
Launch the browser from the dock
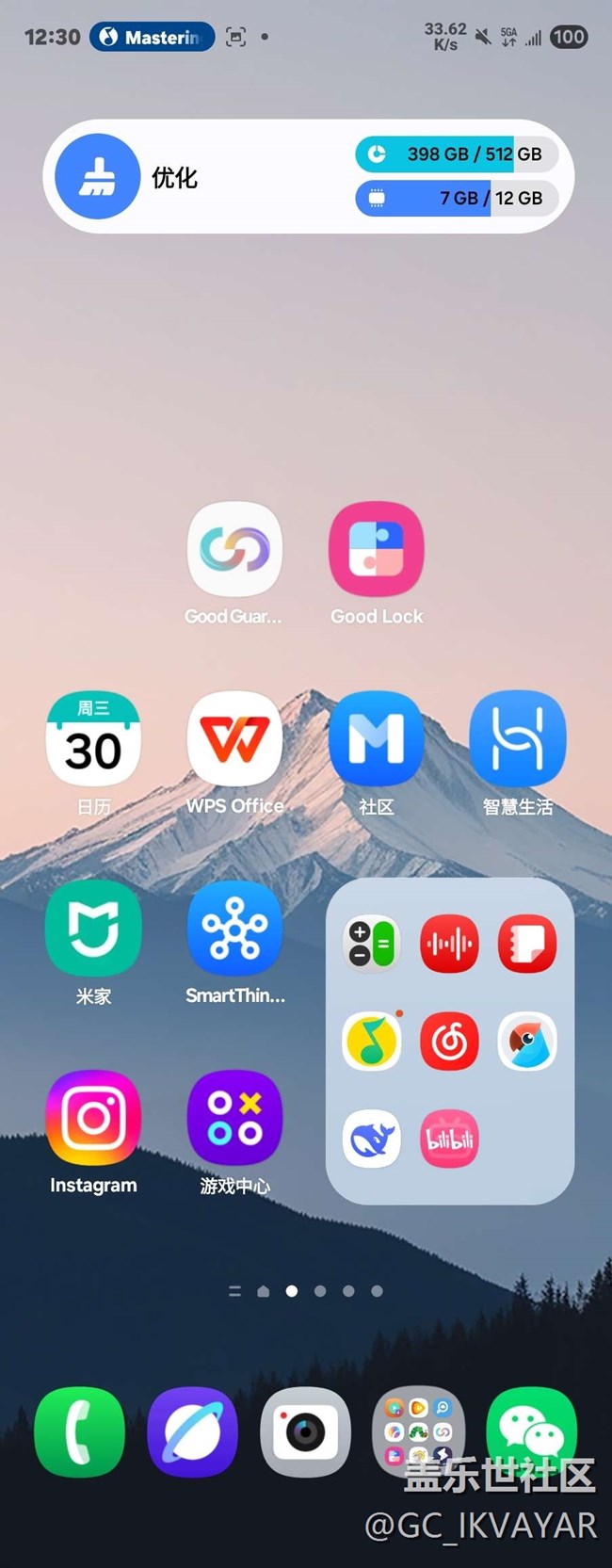coord(192,1432)
